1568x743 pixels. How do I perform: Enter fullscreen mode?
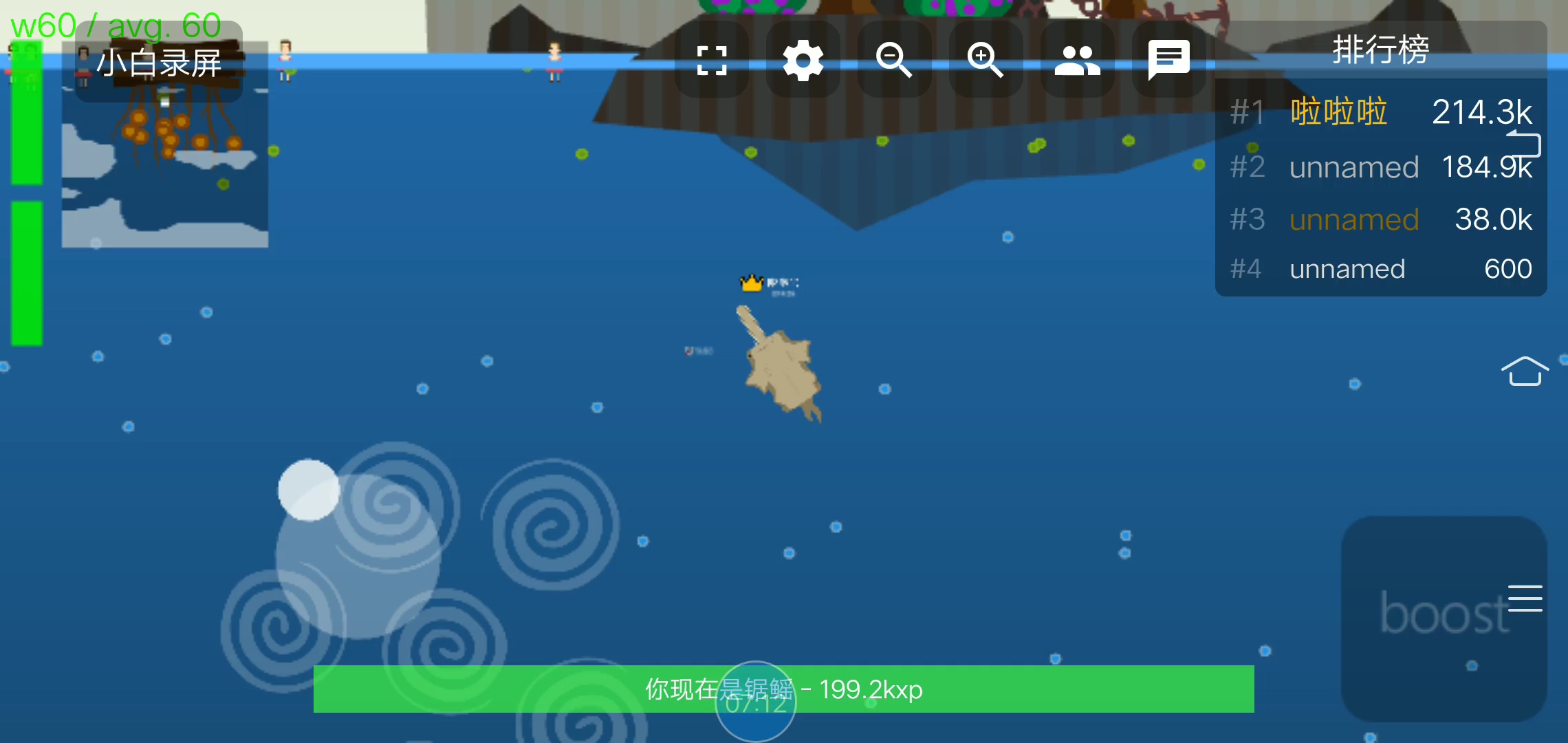[712, 60]
